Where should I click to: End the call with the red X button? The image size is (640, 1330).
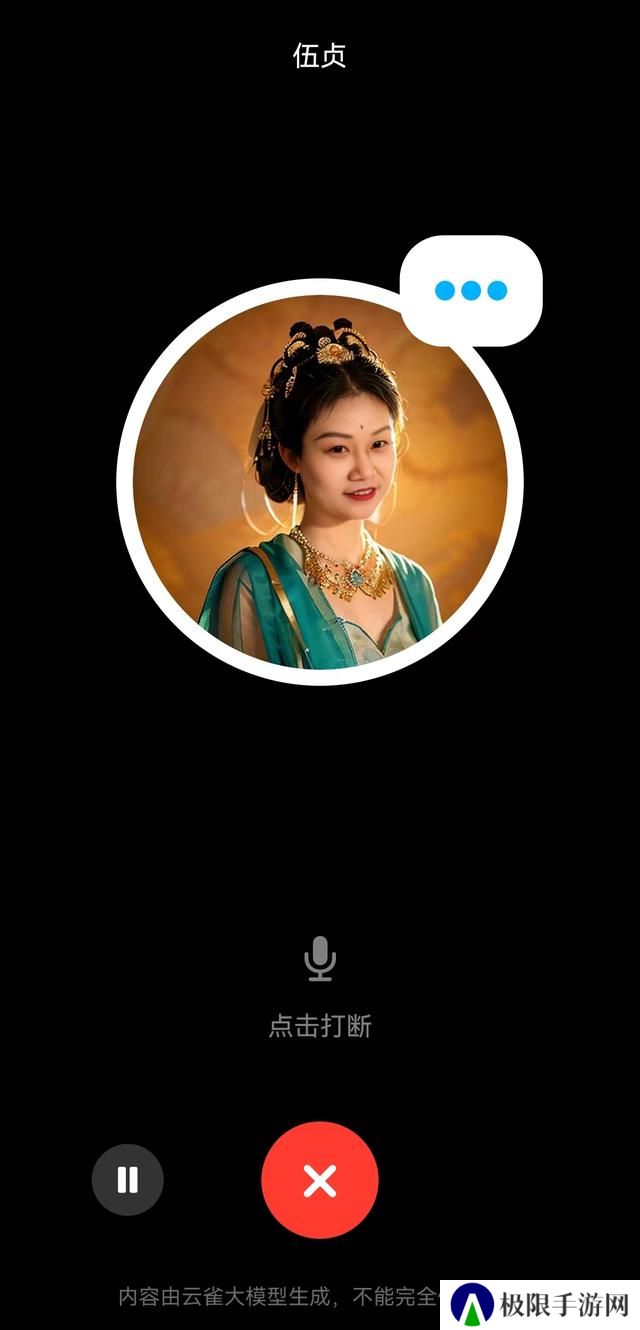point(320,1180)
